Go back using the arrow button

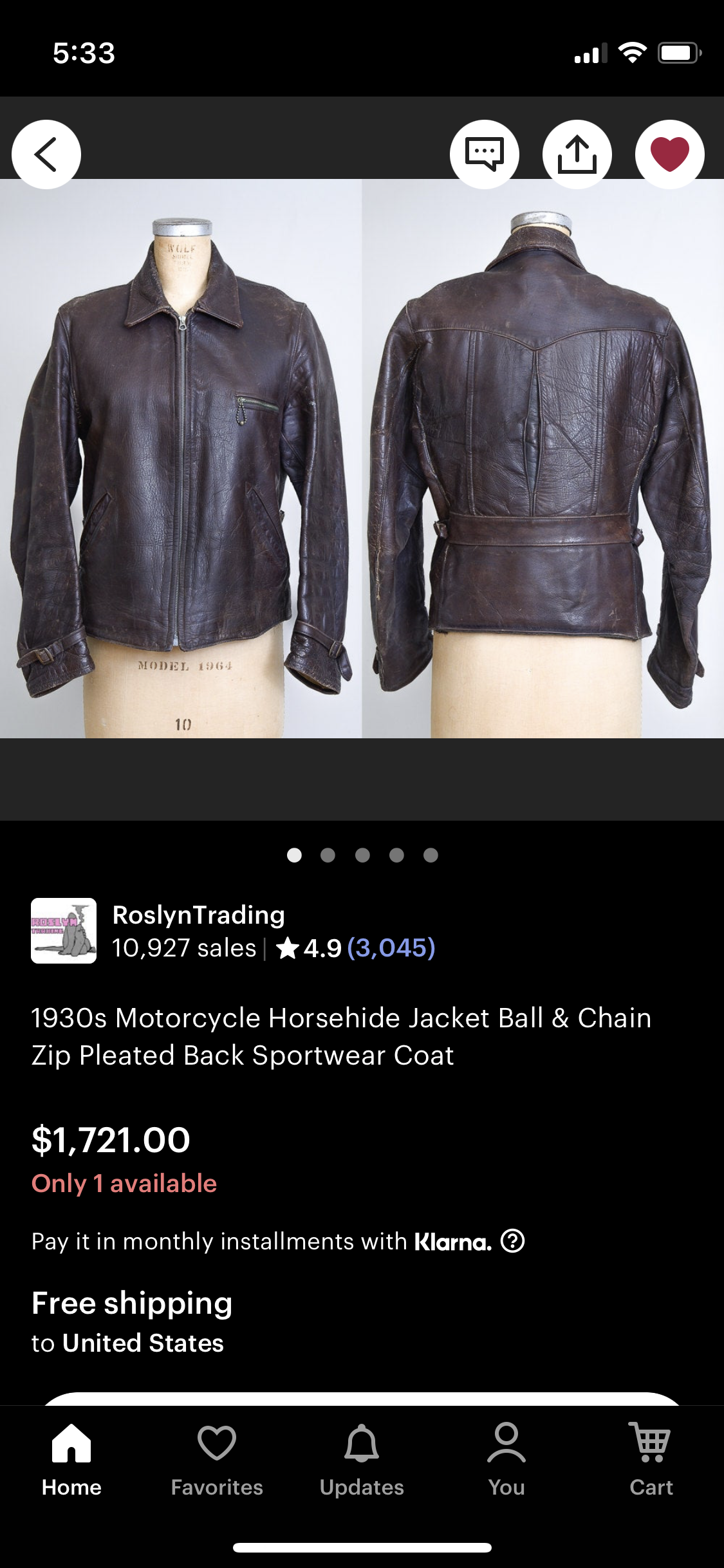pyautogui.click(x=46, y=154)
